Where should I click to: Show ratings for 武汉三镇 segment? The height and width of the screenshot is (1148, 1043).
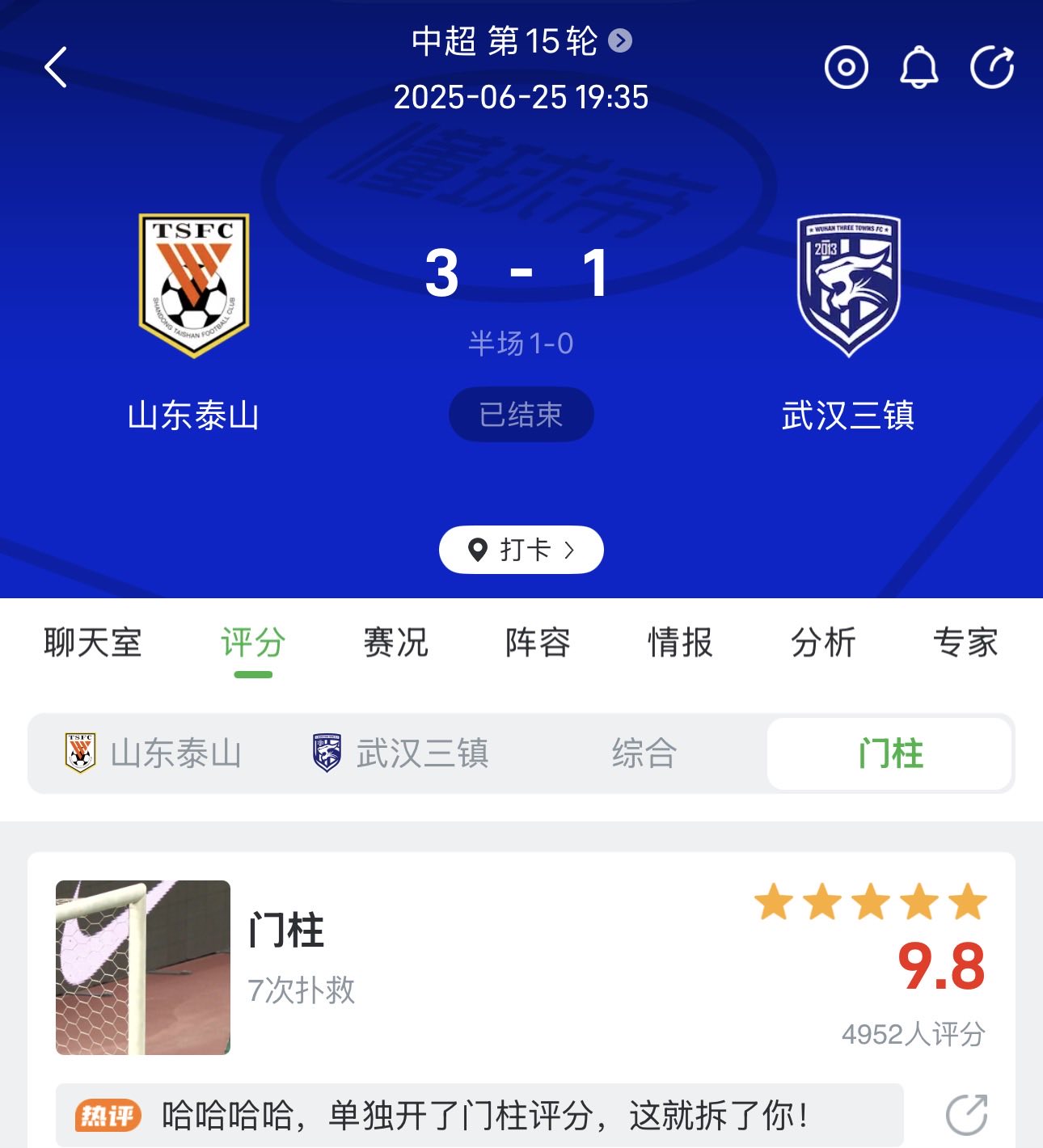pos(400,753)
